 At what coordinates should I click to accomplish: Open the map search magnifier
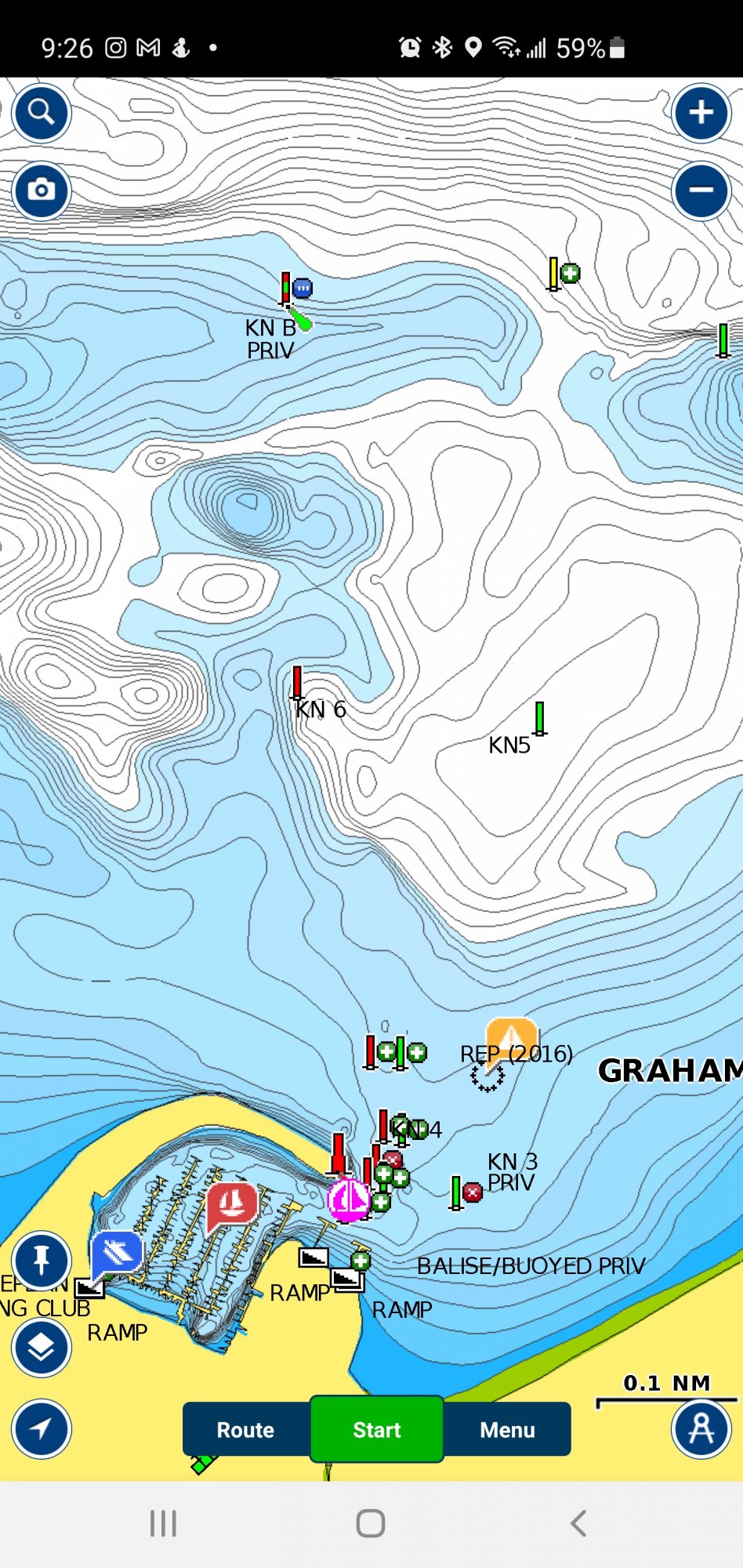click(x=42, y=113)
